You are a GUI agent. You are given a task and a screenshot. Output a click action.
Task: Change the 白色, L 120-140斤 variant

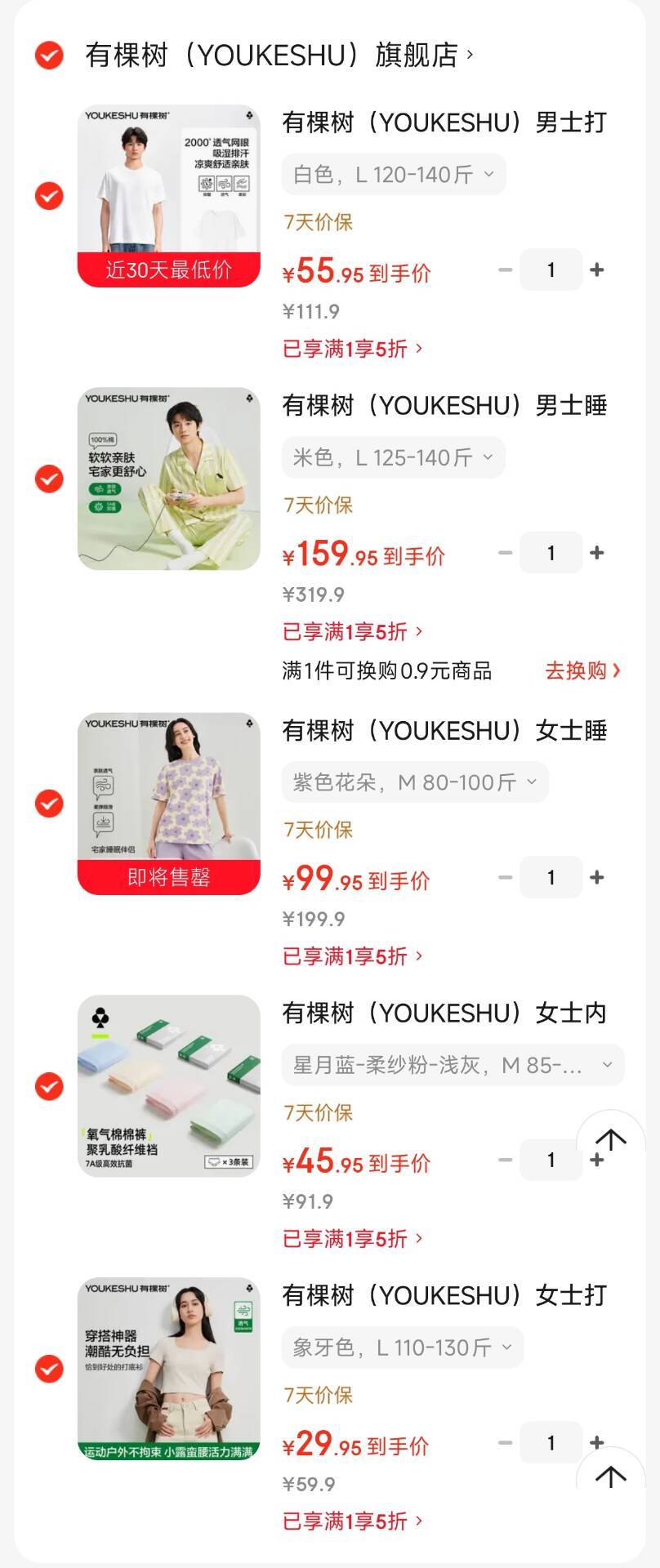point(394,175)
